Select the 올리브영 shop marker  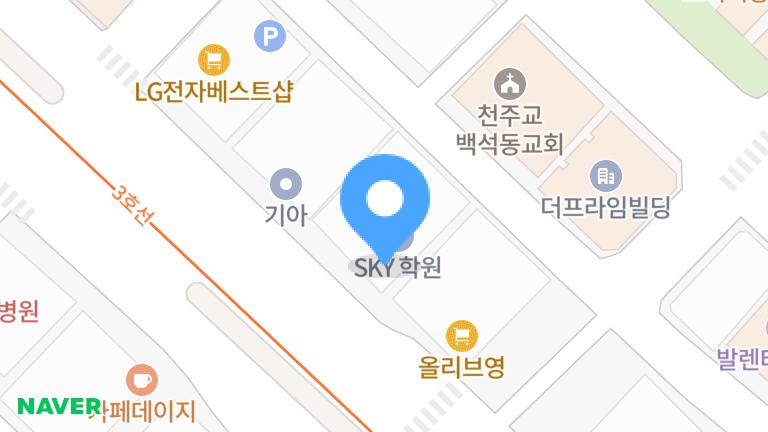pyautogui.click(x=460, y=334)
